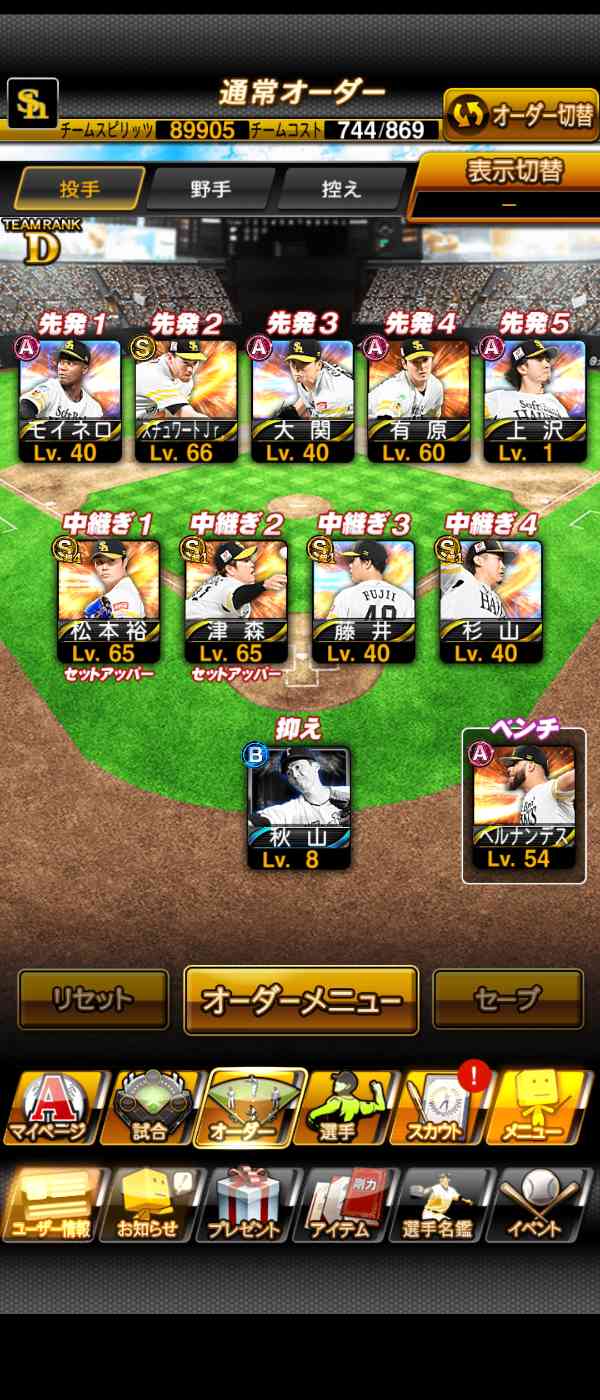
Task: Switch to the 野手 tab
Action: point(210,189)
